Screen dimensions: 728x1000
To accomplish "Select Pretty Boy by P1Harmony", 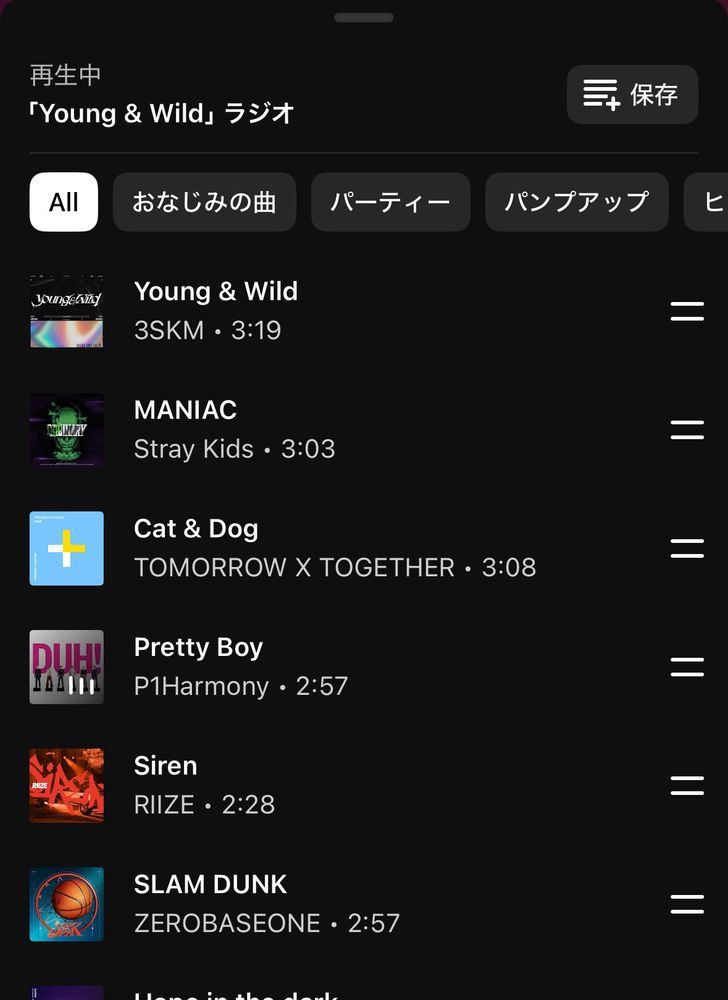I will pos(241,667).
